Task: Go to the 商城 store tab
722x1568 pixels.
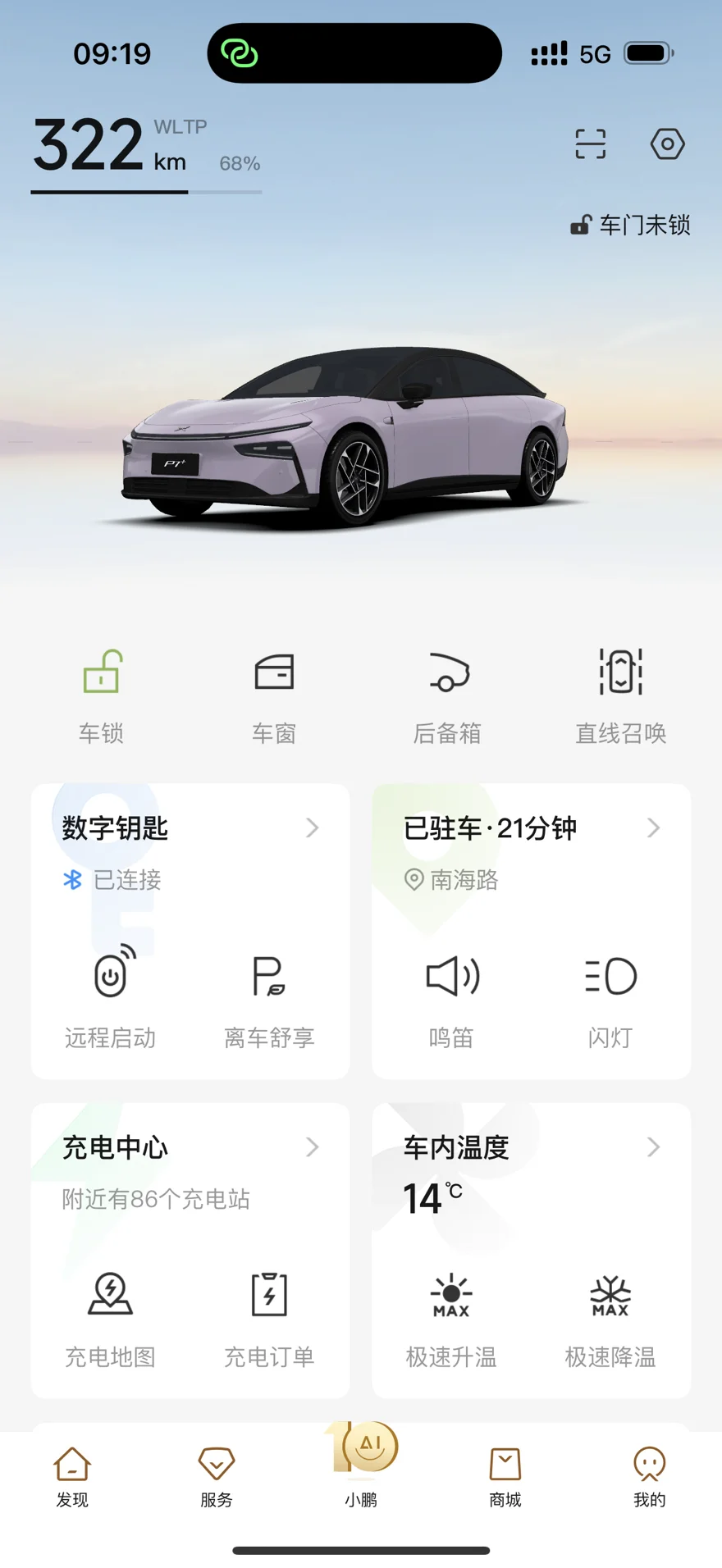Action: click(505, 1476)
